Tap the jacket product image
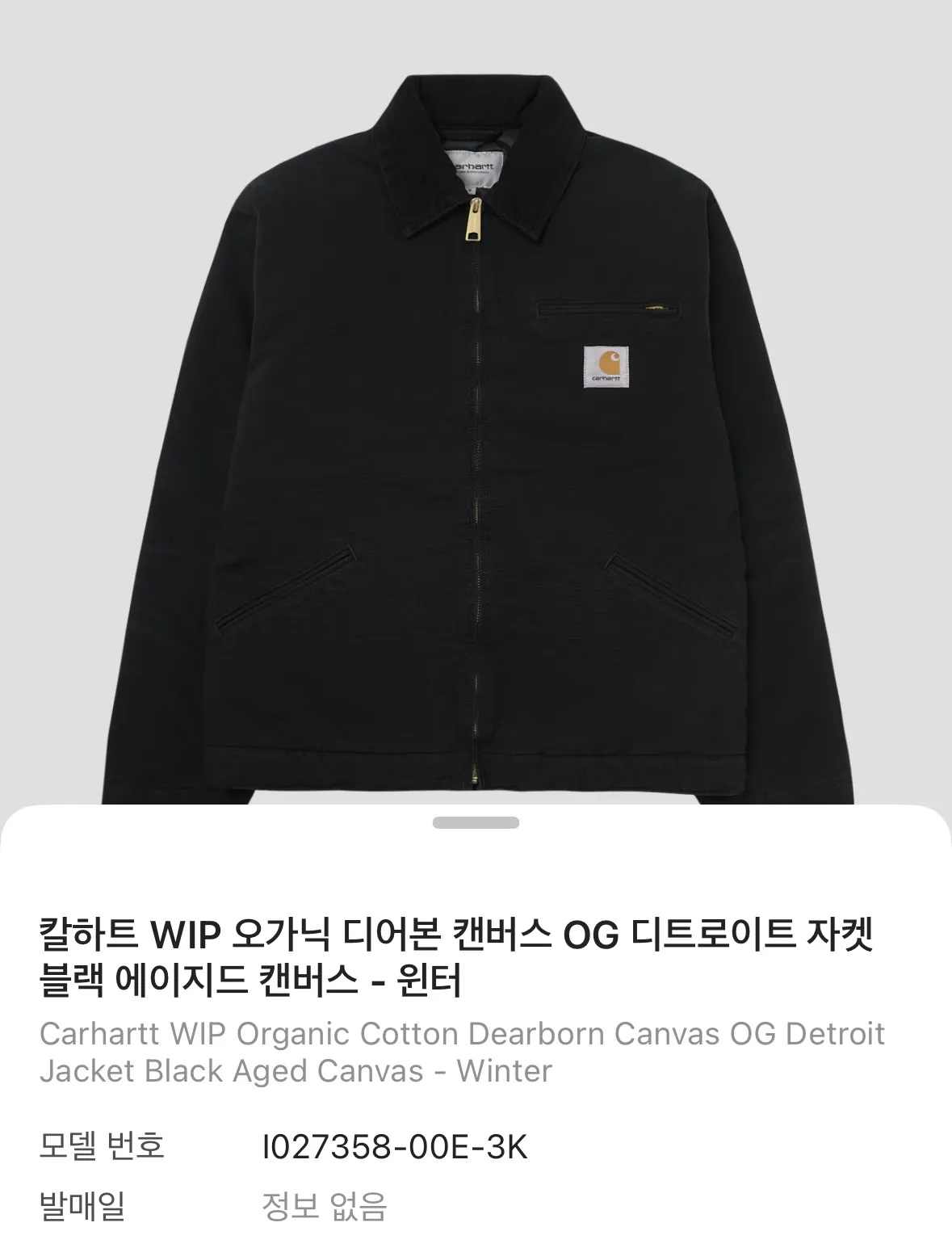 pyautogui.click(x=476, y=404)
